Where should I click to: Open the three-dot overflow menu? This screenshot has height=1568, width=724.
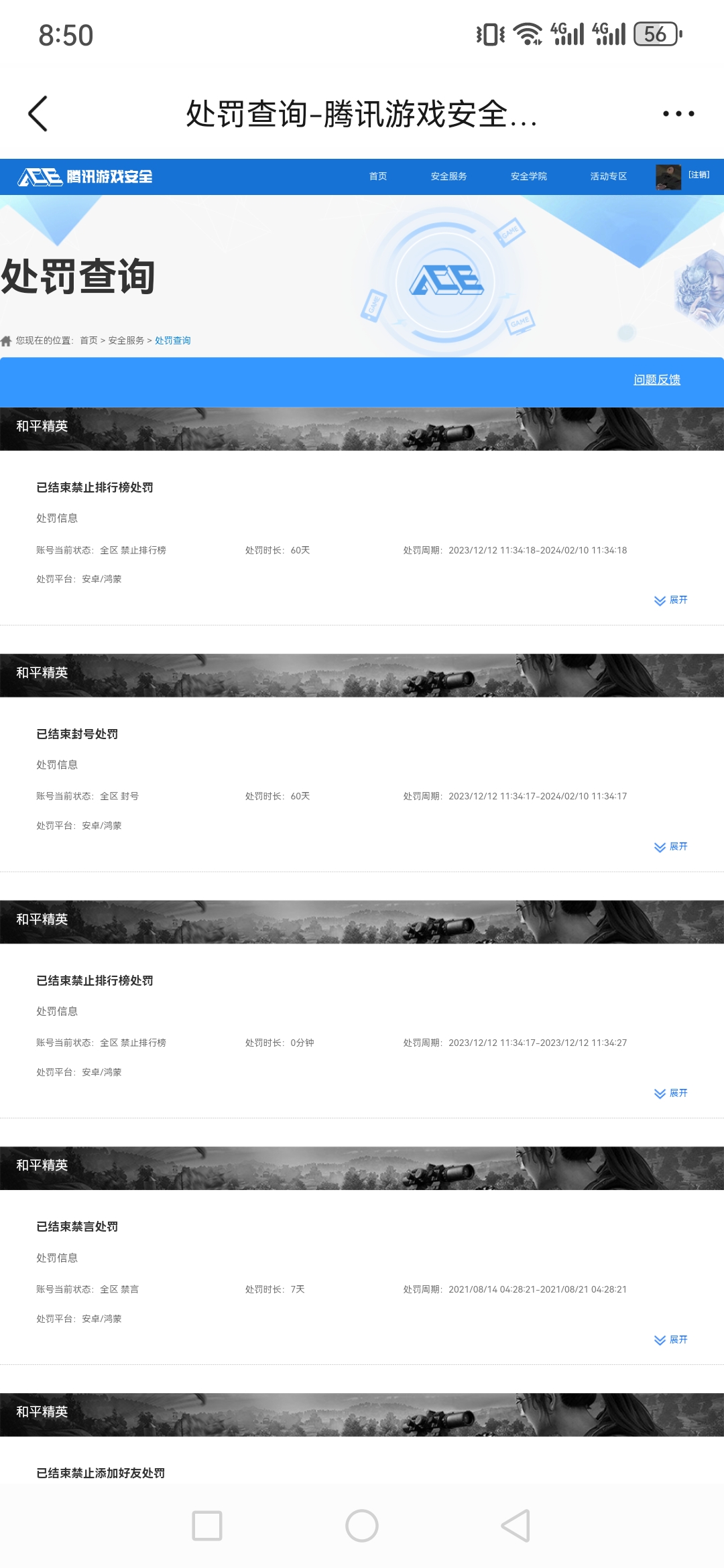coord(678,114)
